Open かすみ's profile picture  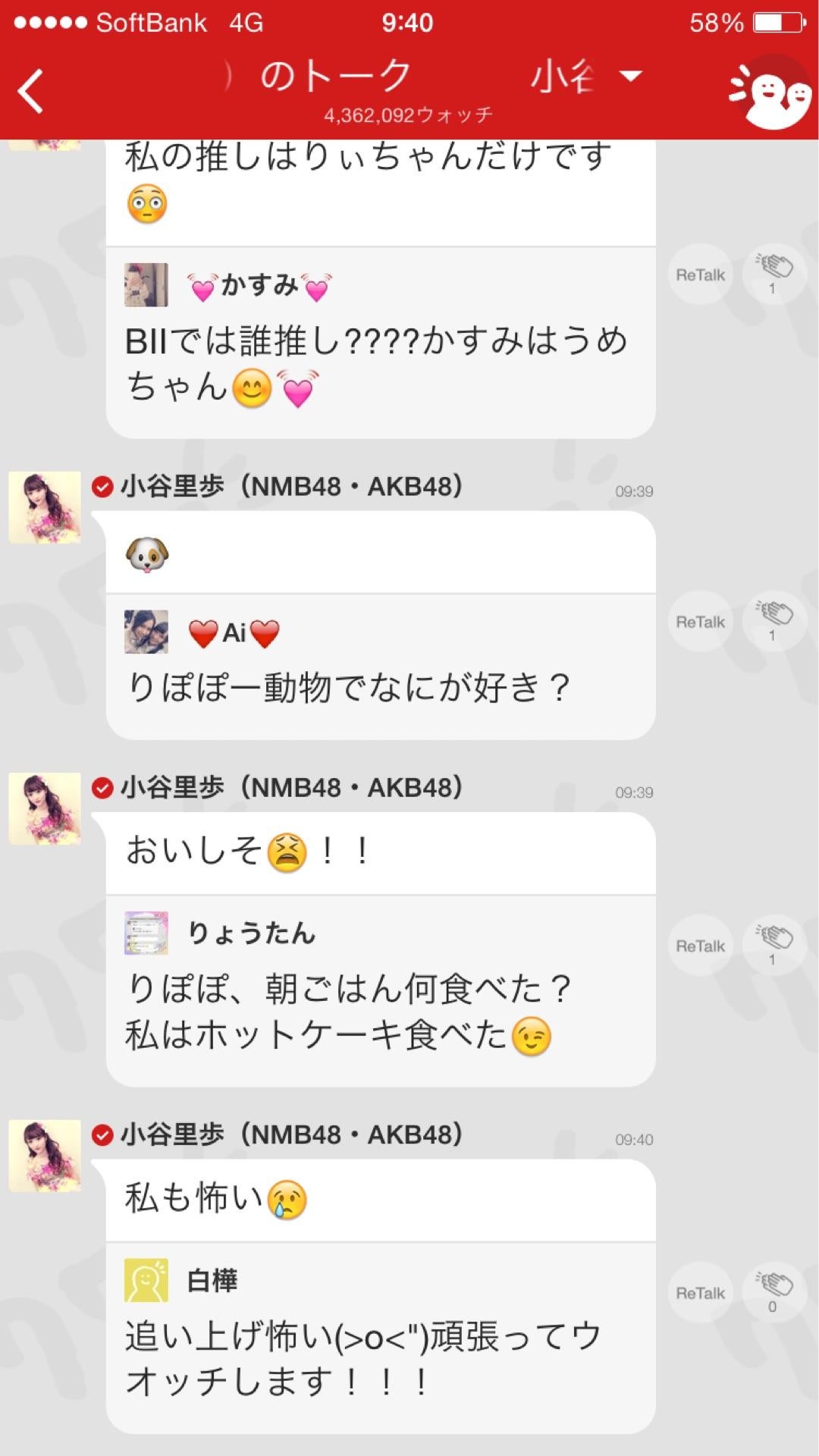(146, 285)
